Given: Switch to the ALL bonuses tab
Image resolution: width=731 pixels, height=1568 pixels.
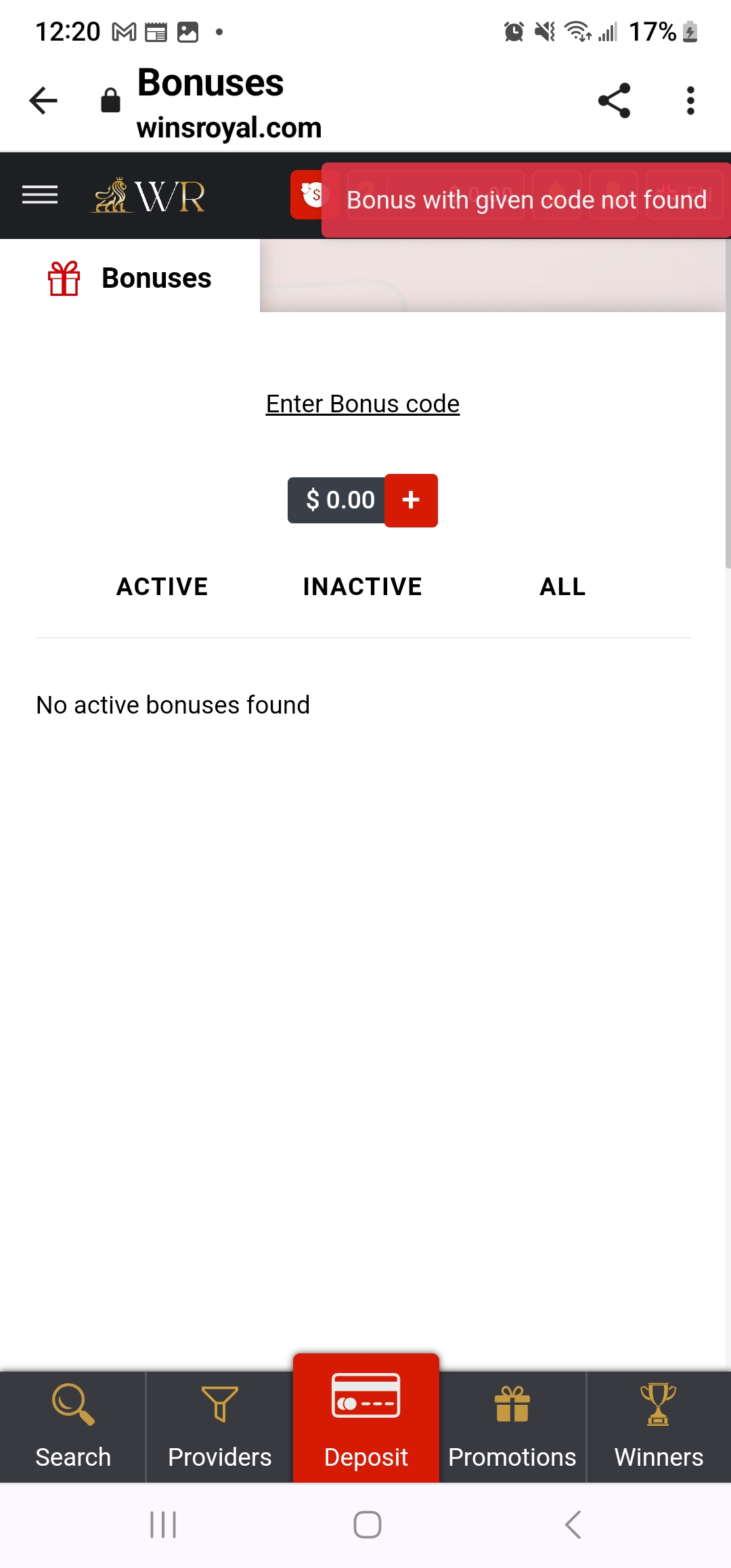Looking at the screenshot, I should coord(562,586).
